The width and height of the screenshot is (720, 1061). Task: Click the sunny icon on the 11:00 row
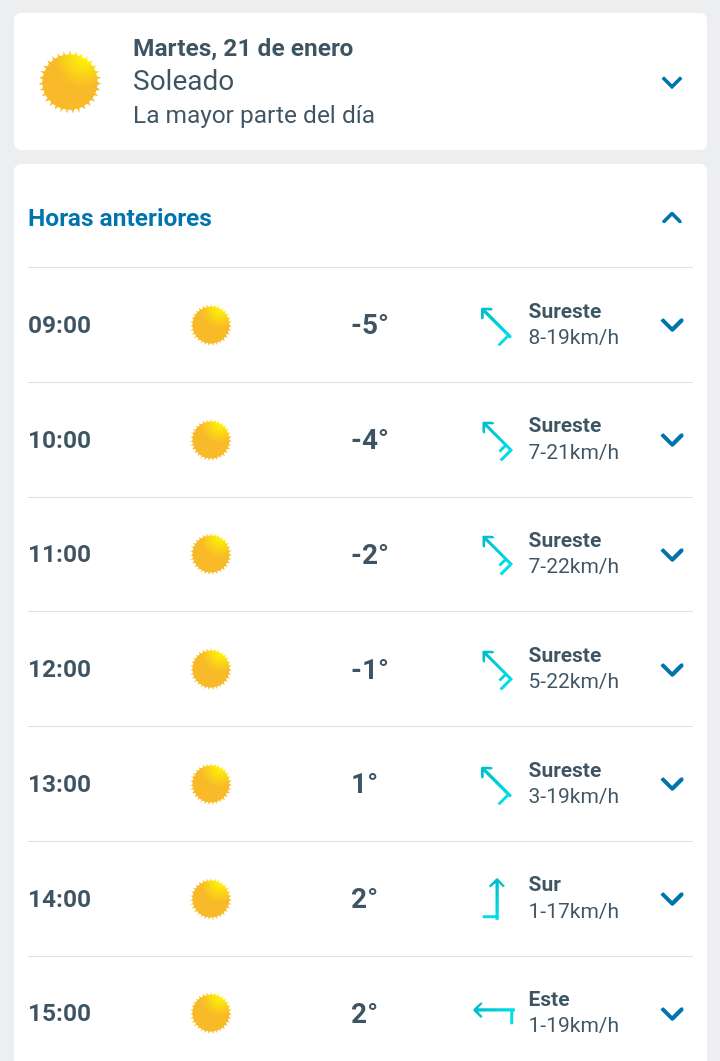coord(211,554)
